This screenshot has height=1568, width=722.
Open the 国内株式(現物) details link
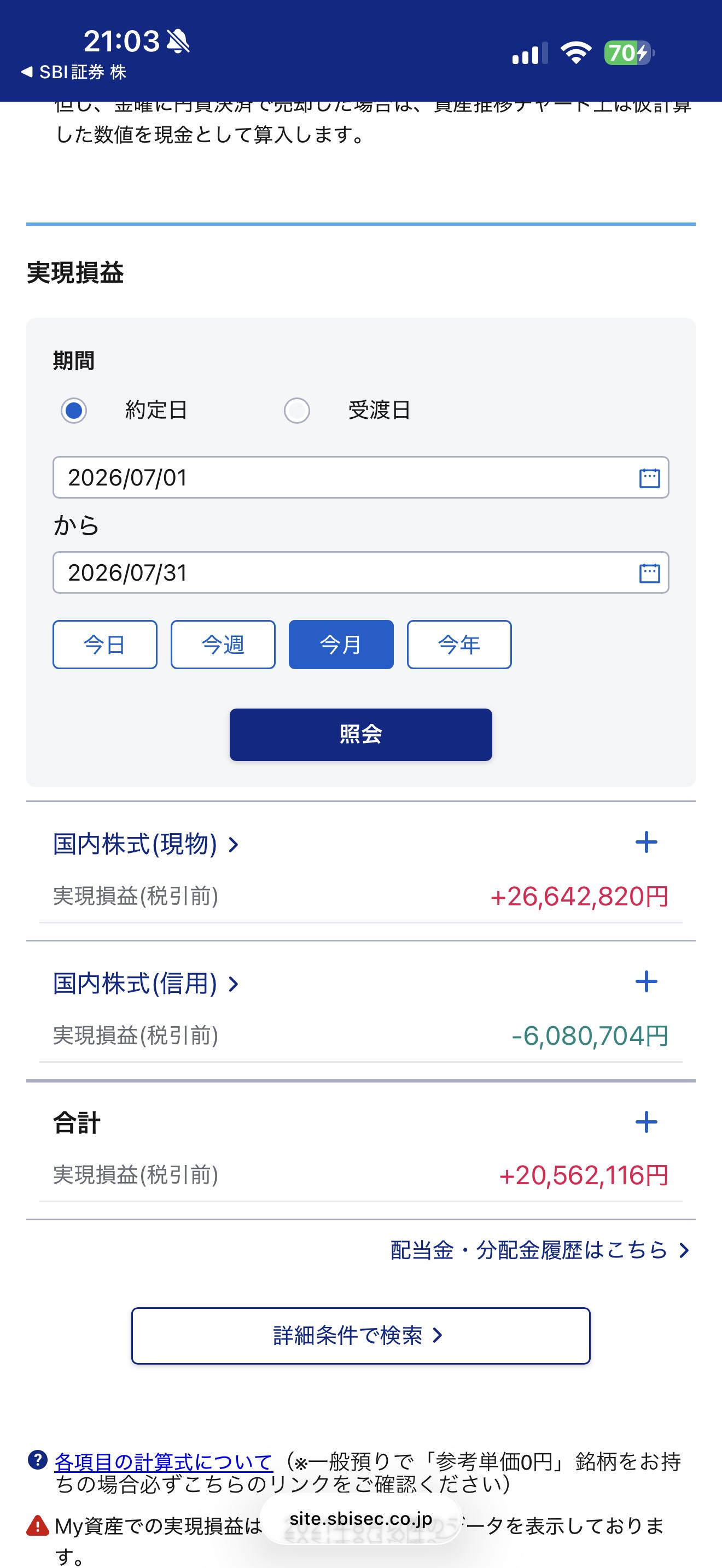pyautogui.click(x=146, y=844)
